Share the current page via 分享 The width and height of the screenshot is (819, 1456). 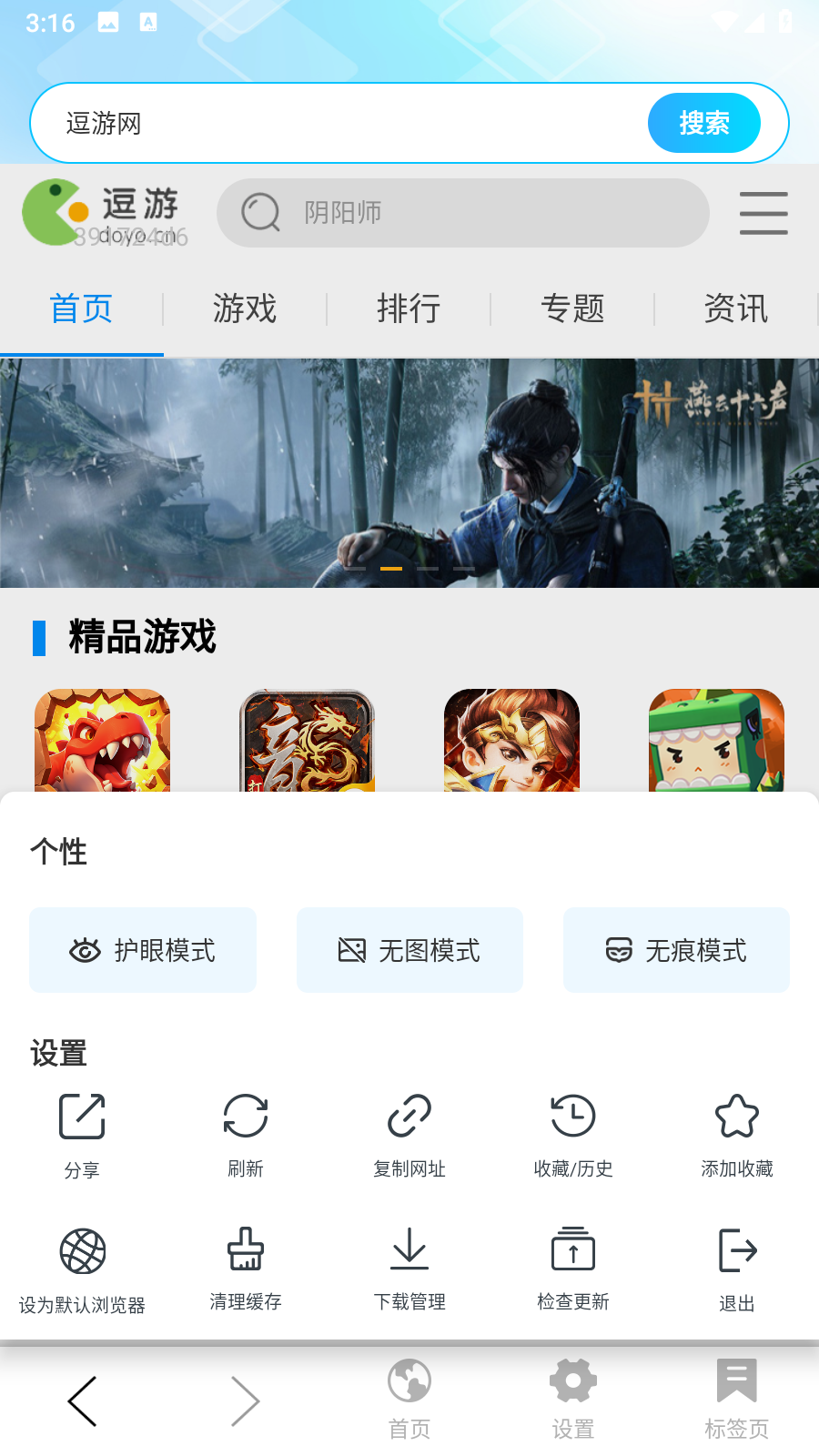82,1134
